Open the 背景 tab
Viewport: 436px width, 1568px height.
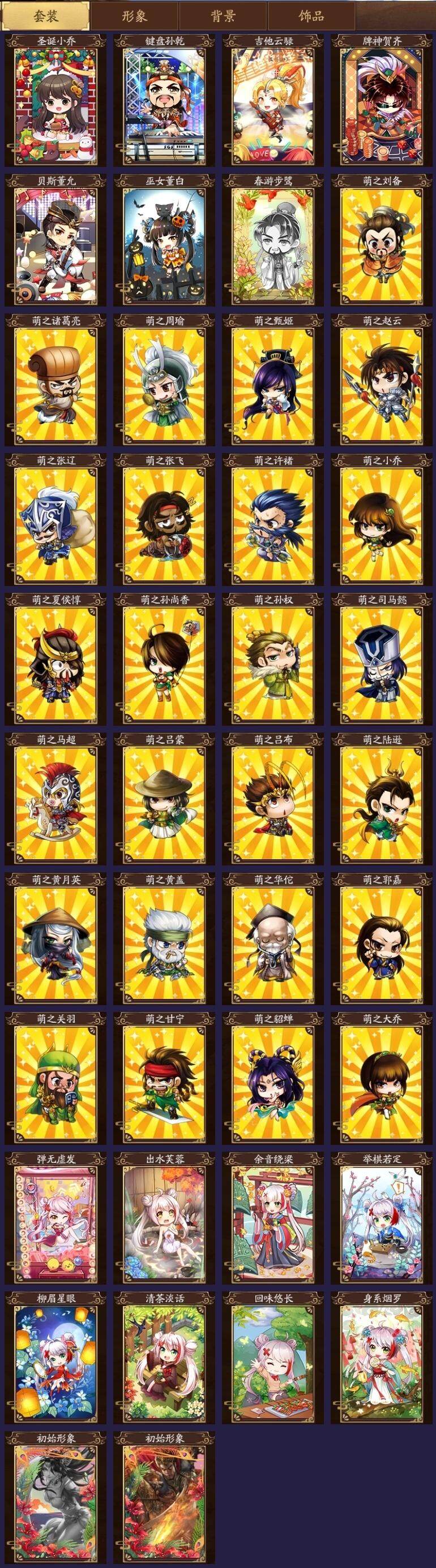(223, 15)
